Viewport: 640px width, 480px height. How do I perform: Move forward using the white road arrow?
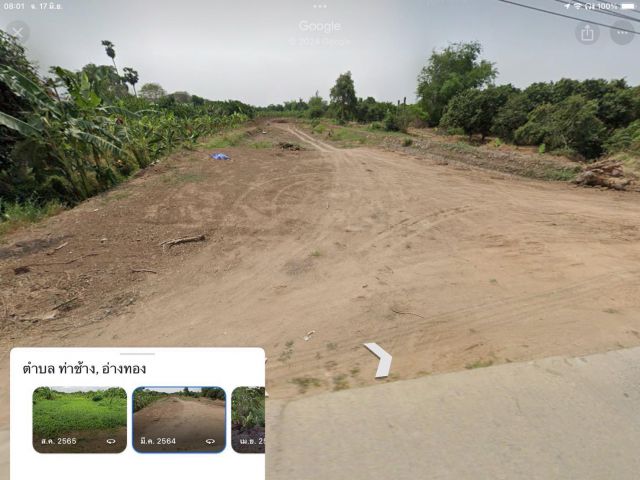(x=379, y=359)
